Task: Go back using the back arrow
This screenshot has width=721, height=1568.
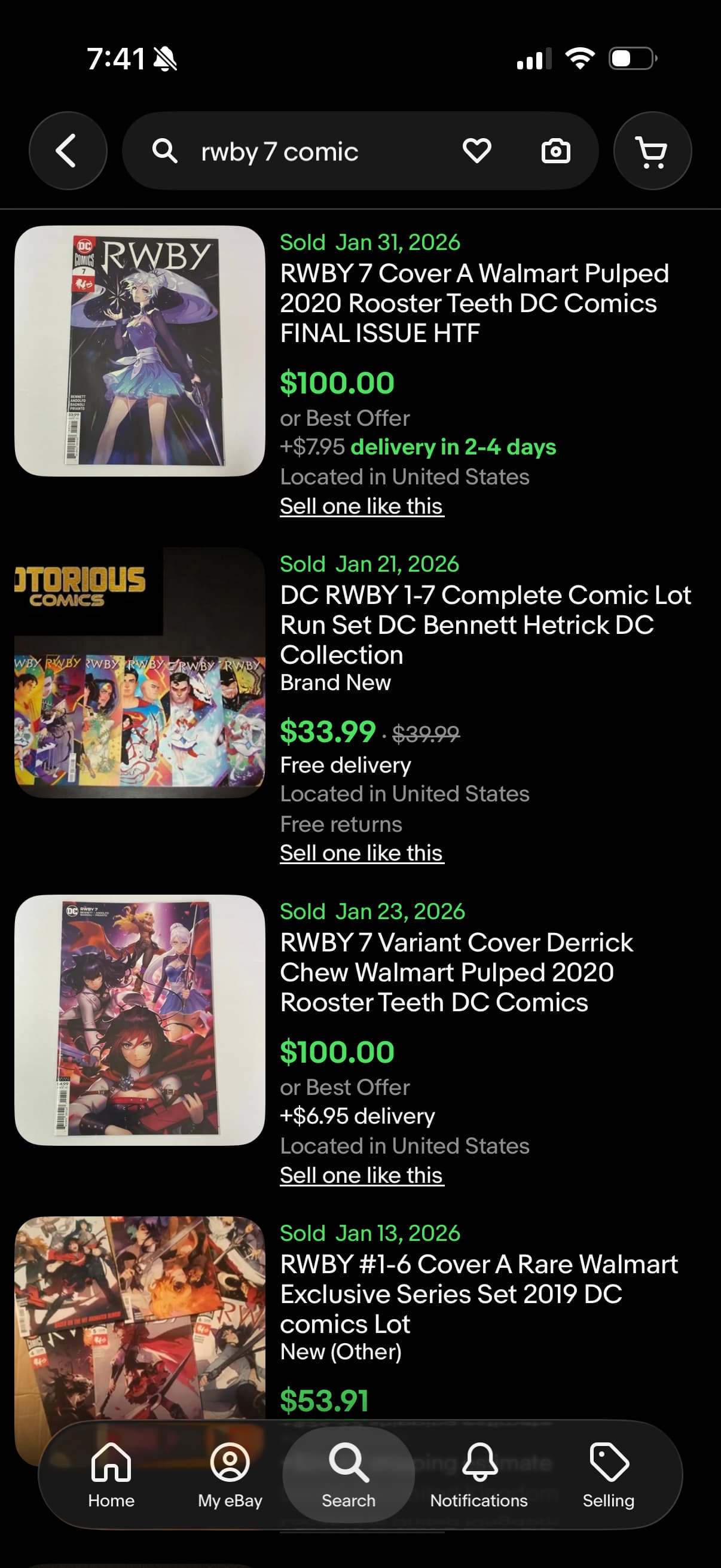Action: coord(68,150)
